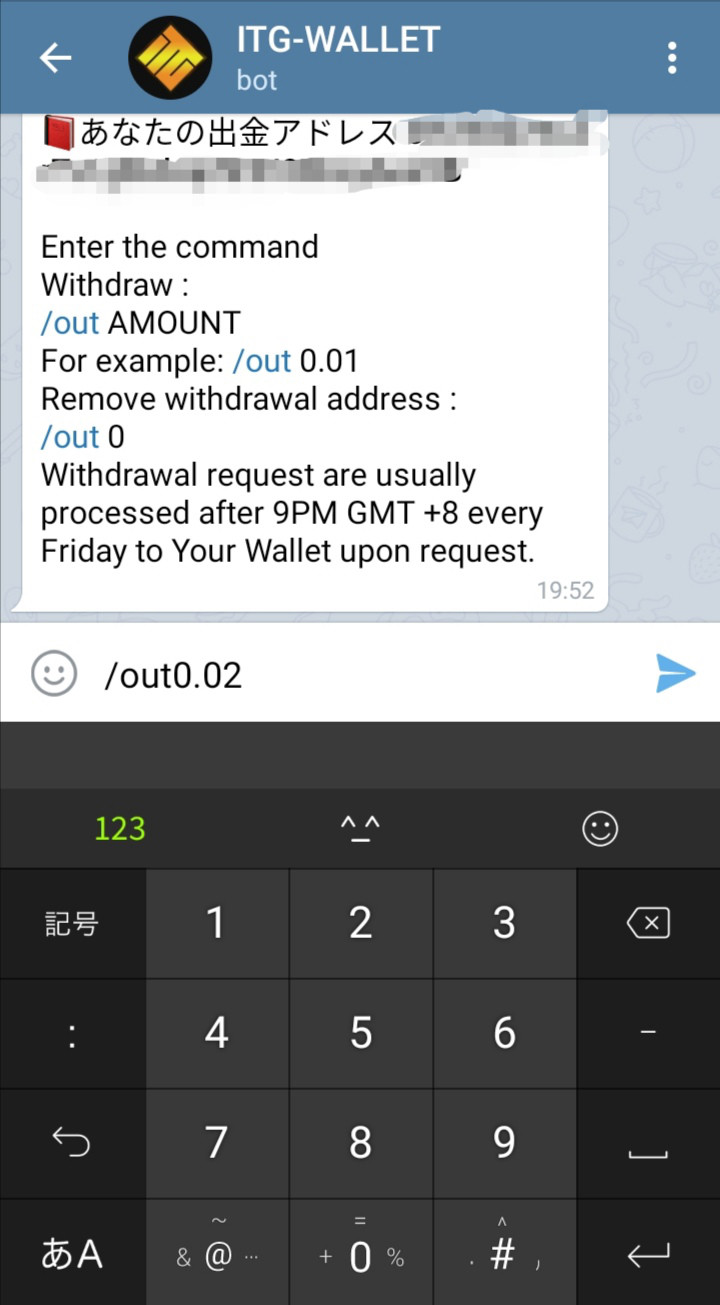The image size is (720, 1305).
Task: Tap the /out 0.01 example command
Action: (262, 361)
